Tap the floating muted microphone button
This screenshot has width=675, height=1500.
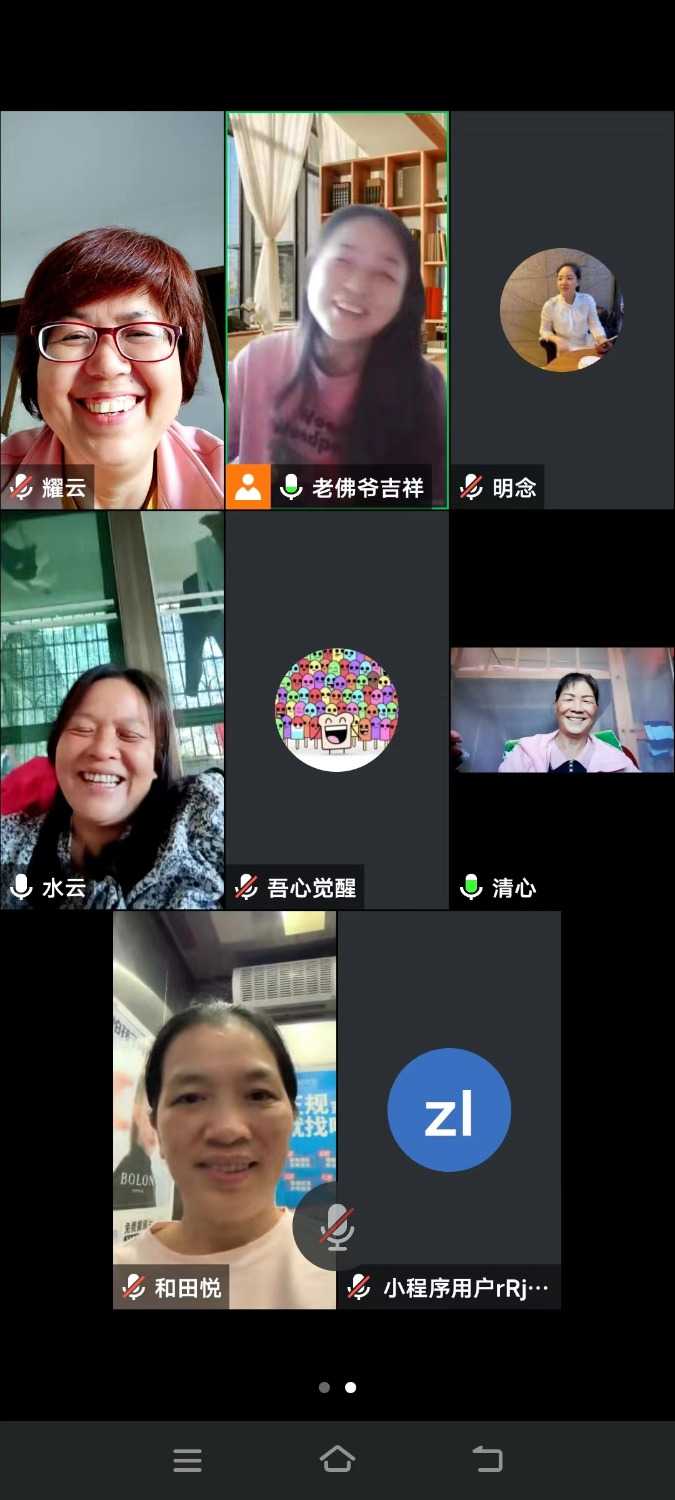pos(339,1227)
